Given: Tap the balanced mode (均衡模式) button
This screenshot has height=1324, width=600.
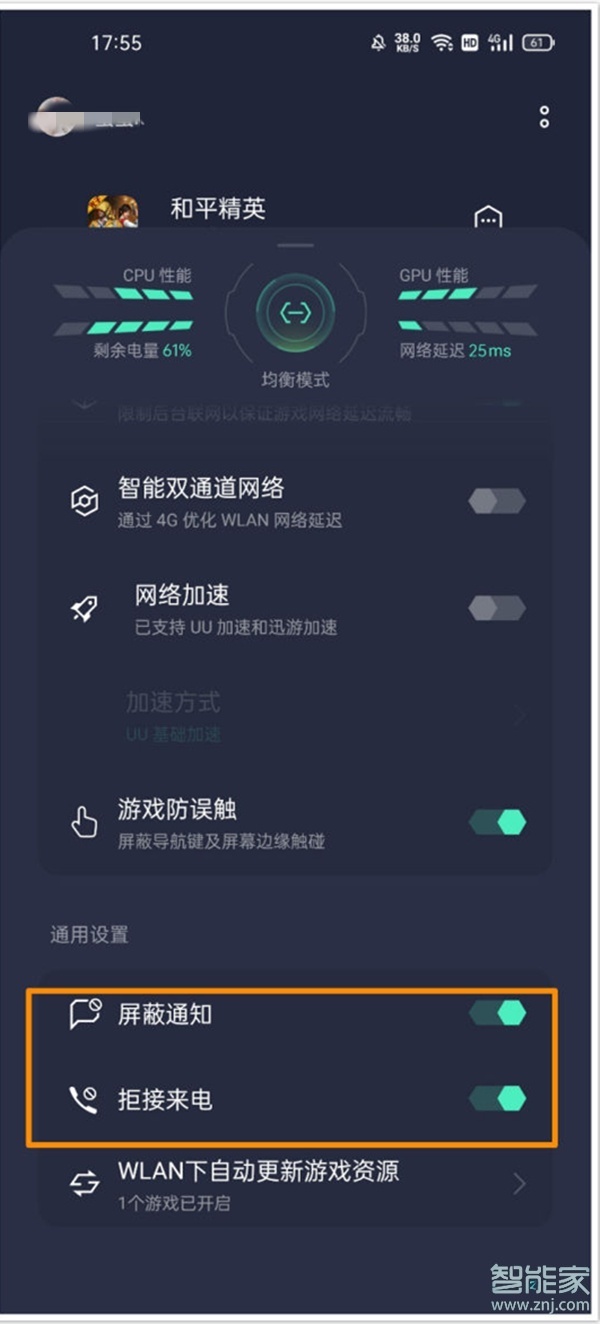Looking at the screenshot, I should click(296, 314).
